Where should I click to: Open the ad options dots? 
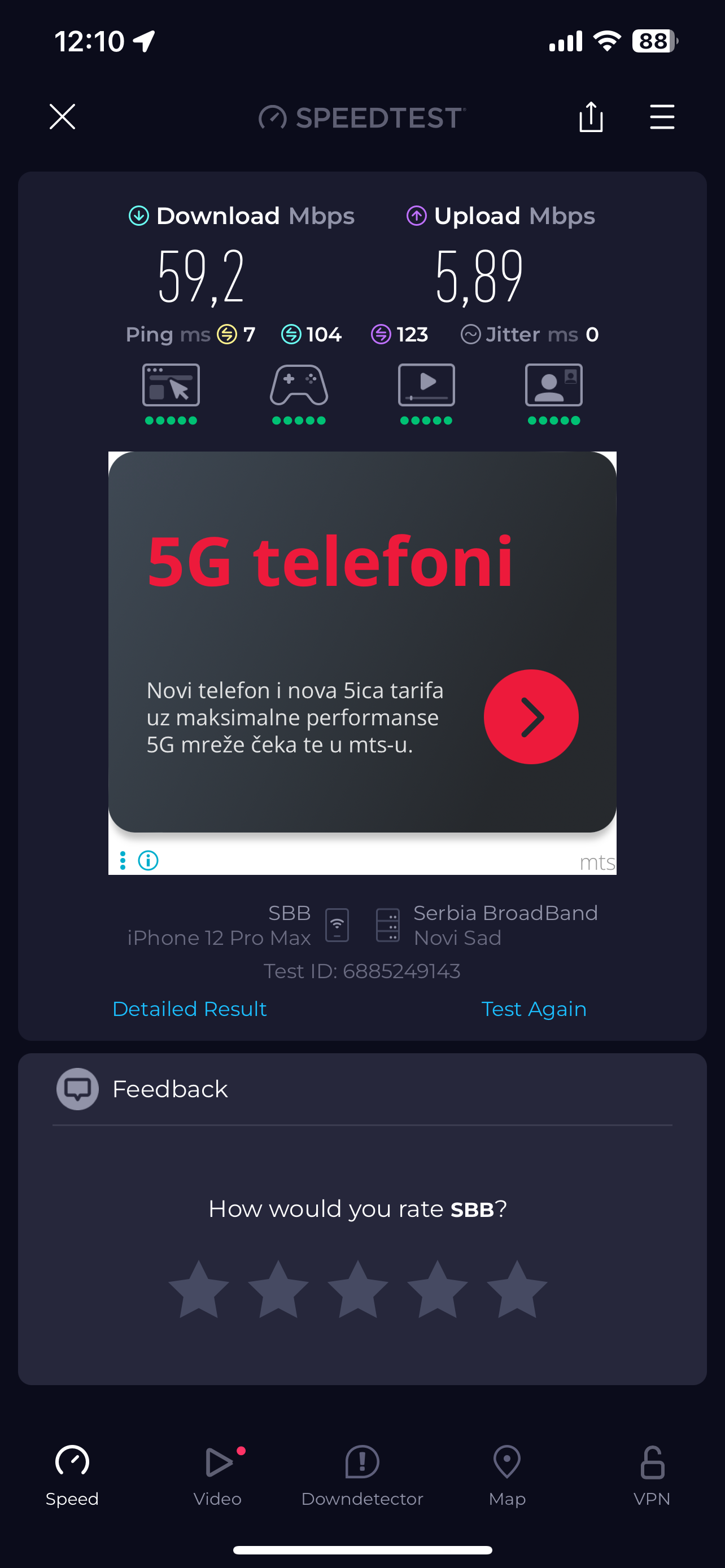[x=123, y=860]
